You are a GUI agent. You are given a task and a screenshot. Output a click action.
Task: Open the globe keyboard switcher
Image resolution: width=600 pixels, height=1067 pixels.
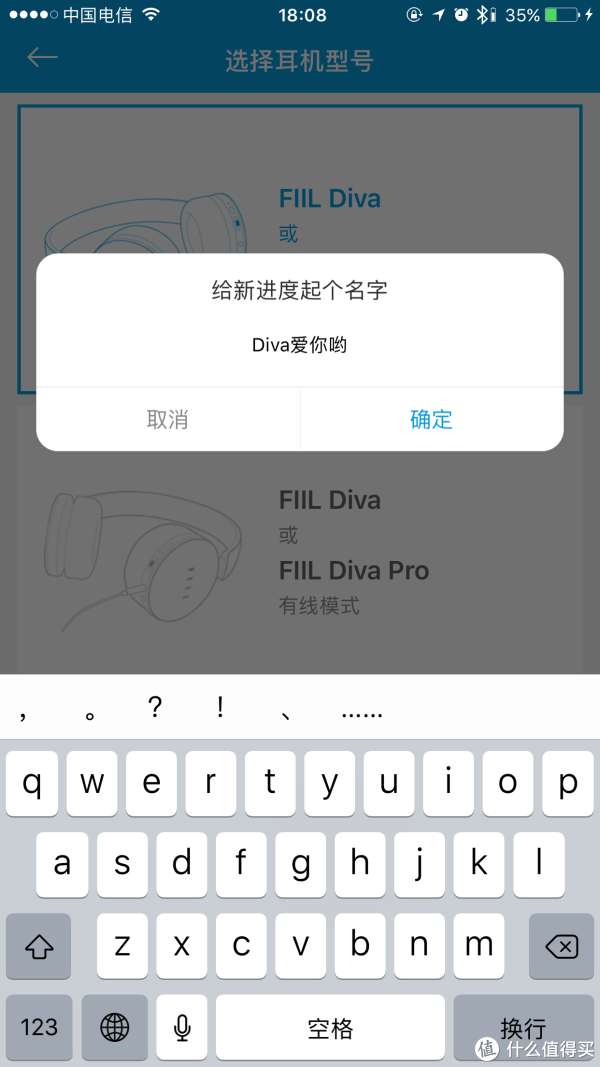point(114,1027)
